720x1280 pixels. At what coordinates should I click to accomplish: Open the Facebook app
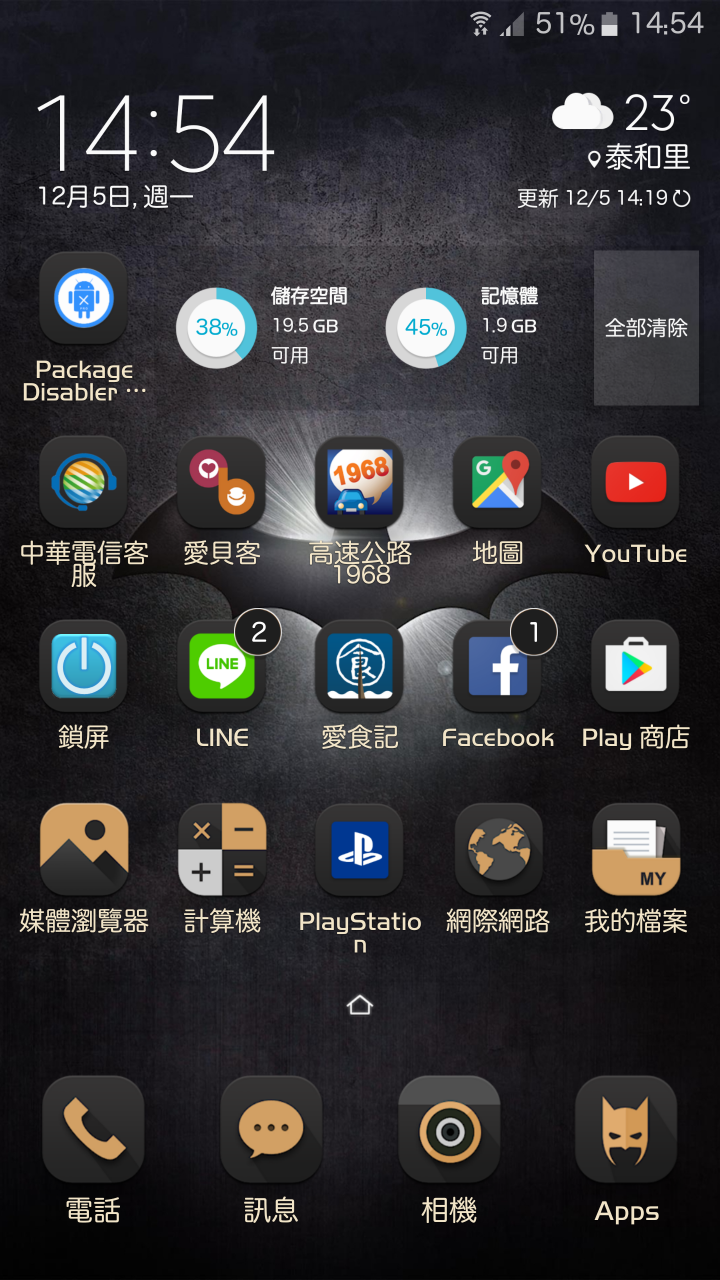tap(498, 666)
